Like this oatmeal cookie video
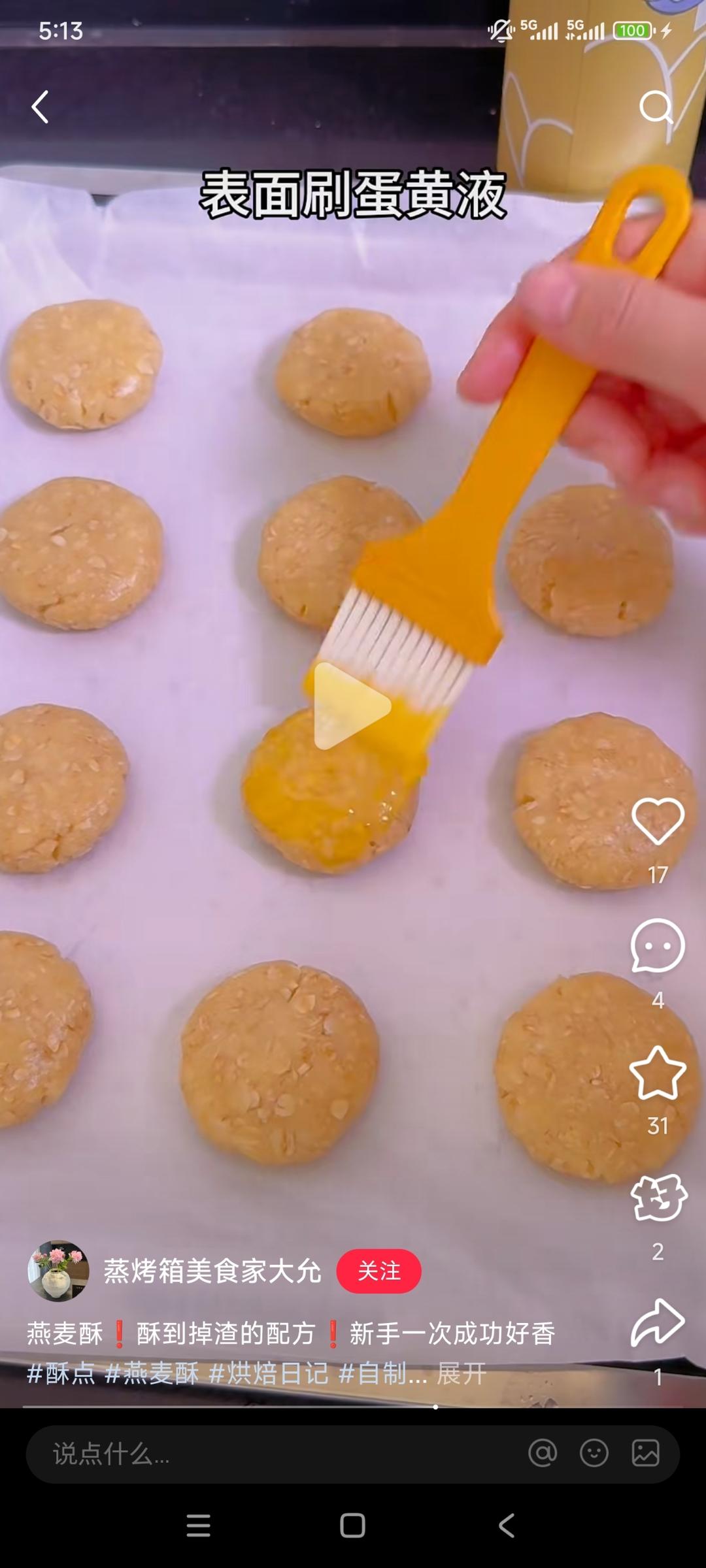 point(658,821)
